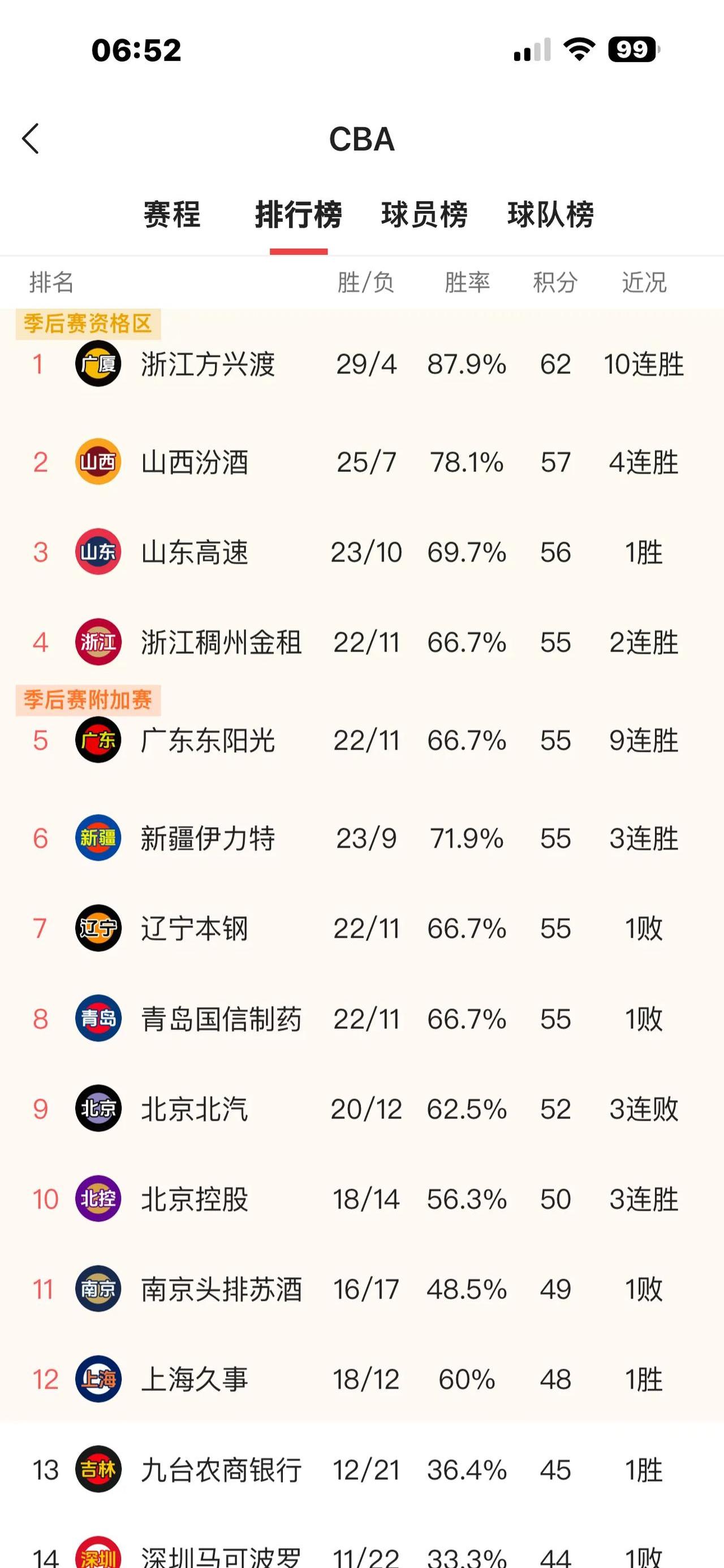
Task: View the 新疆伊力特 team details
Action: (208, 839)
